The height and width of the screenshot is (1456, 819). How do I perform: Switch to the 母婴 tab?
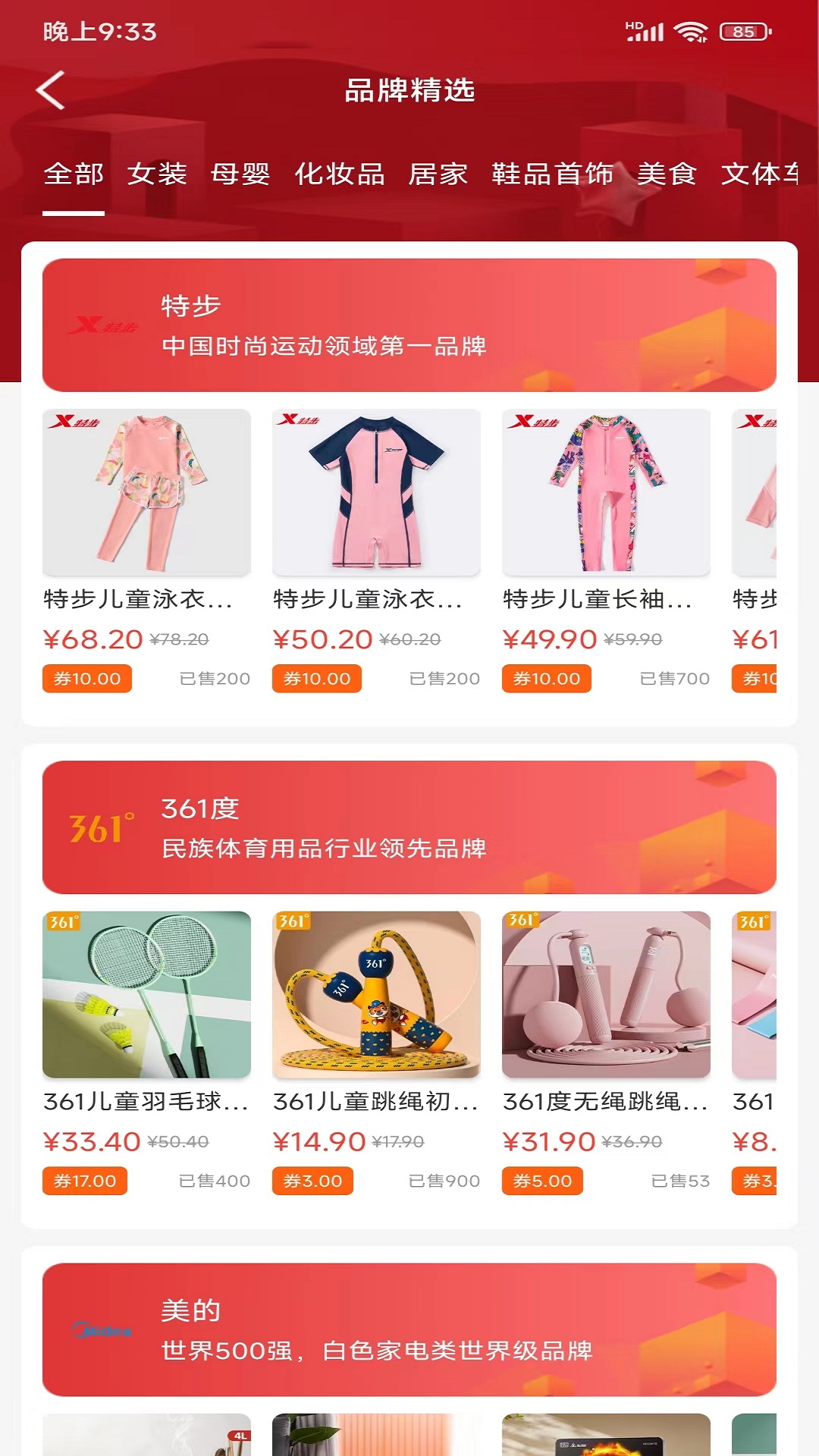coord(240,174)
